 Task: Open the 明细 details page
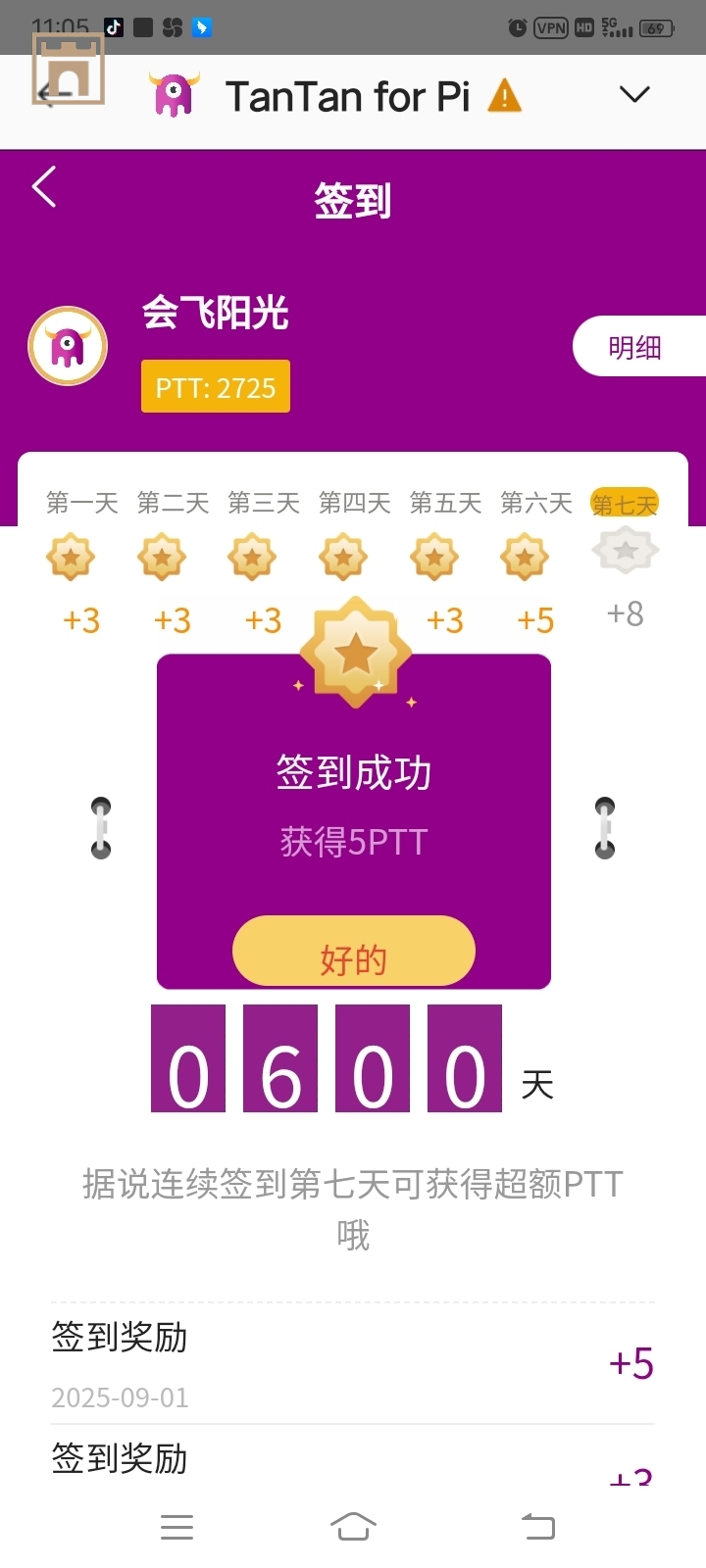point(635,347)
